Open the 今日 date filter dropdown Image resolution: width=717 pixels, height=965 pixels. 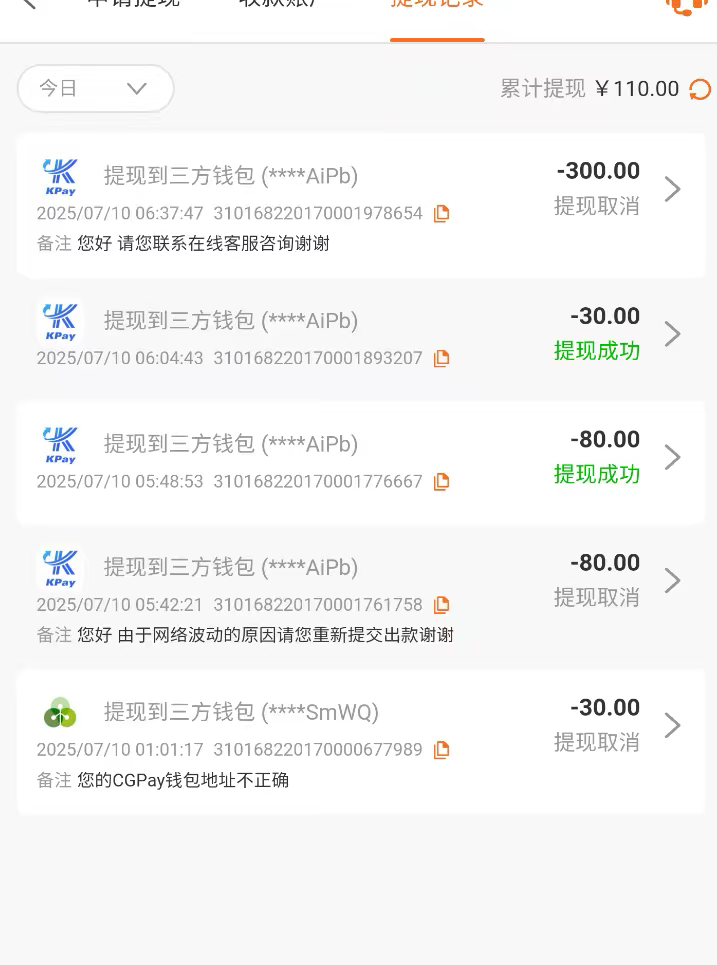pyautogui.click(x=95, y=88)
